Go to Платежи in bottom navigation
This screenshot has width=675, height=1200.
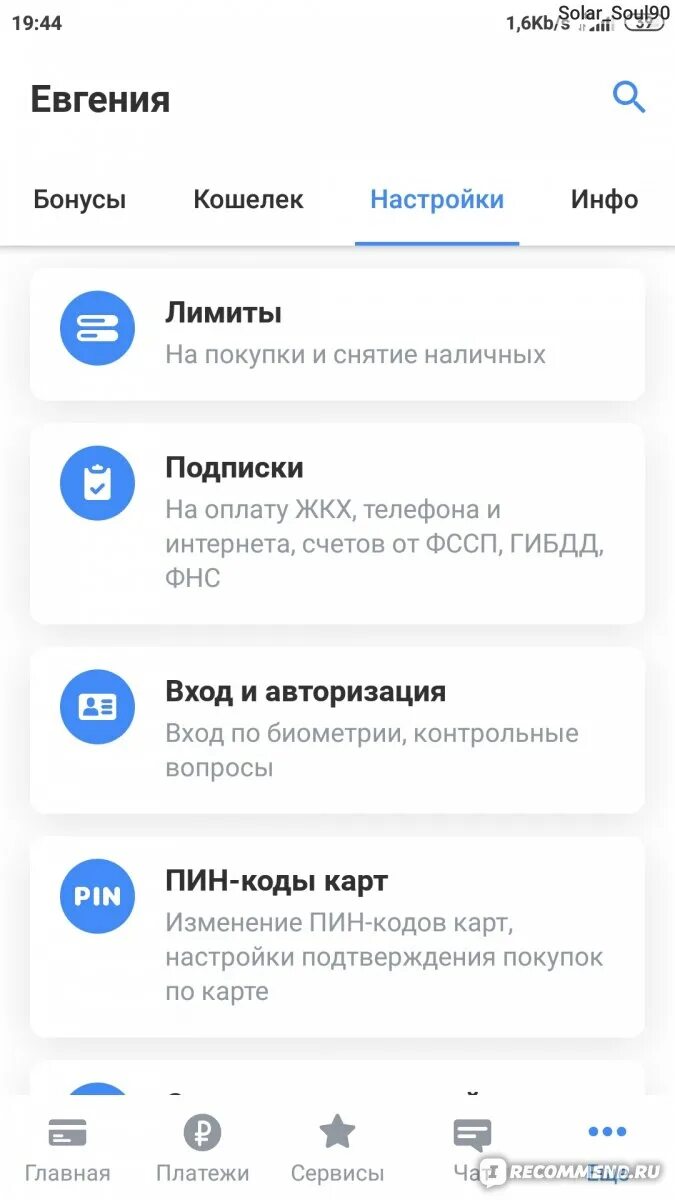[202, 1149]
